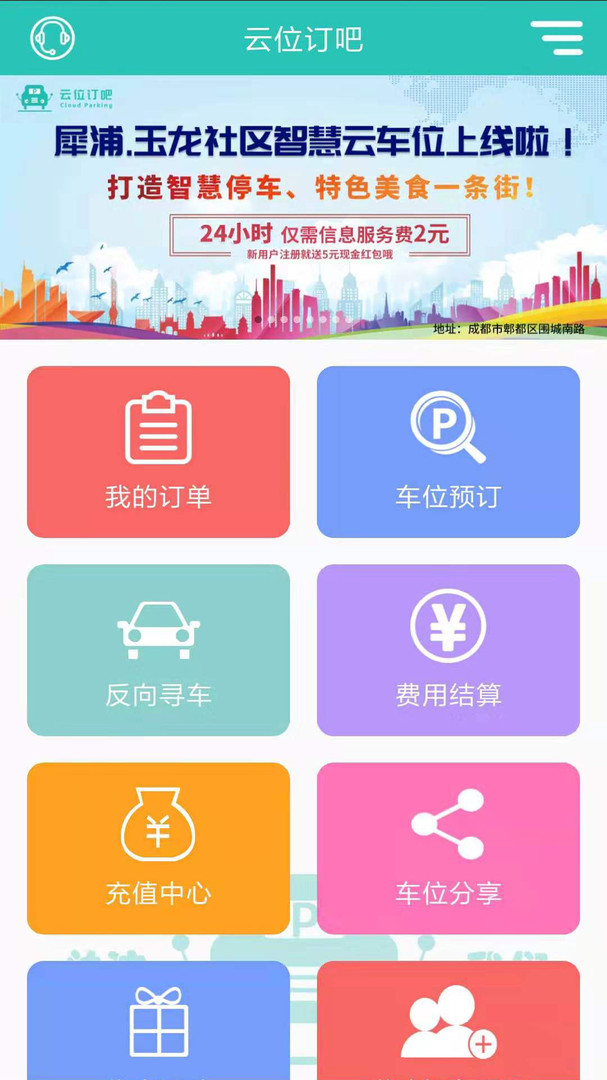Open 车位分享 parking space sharing
This screenshot has width=607, height=1080.
448,848
